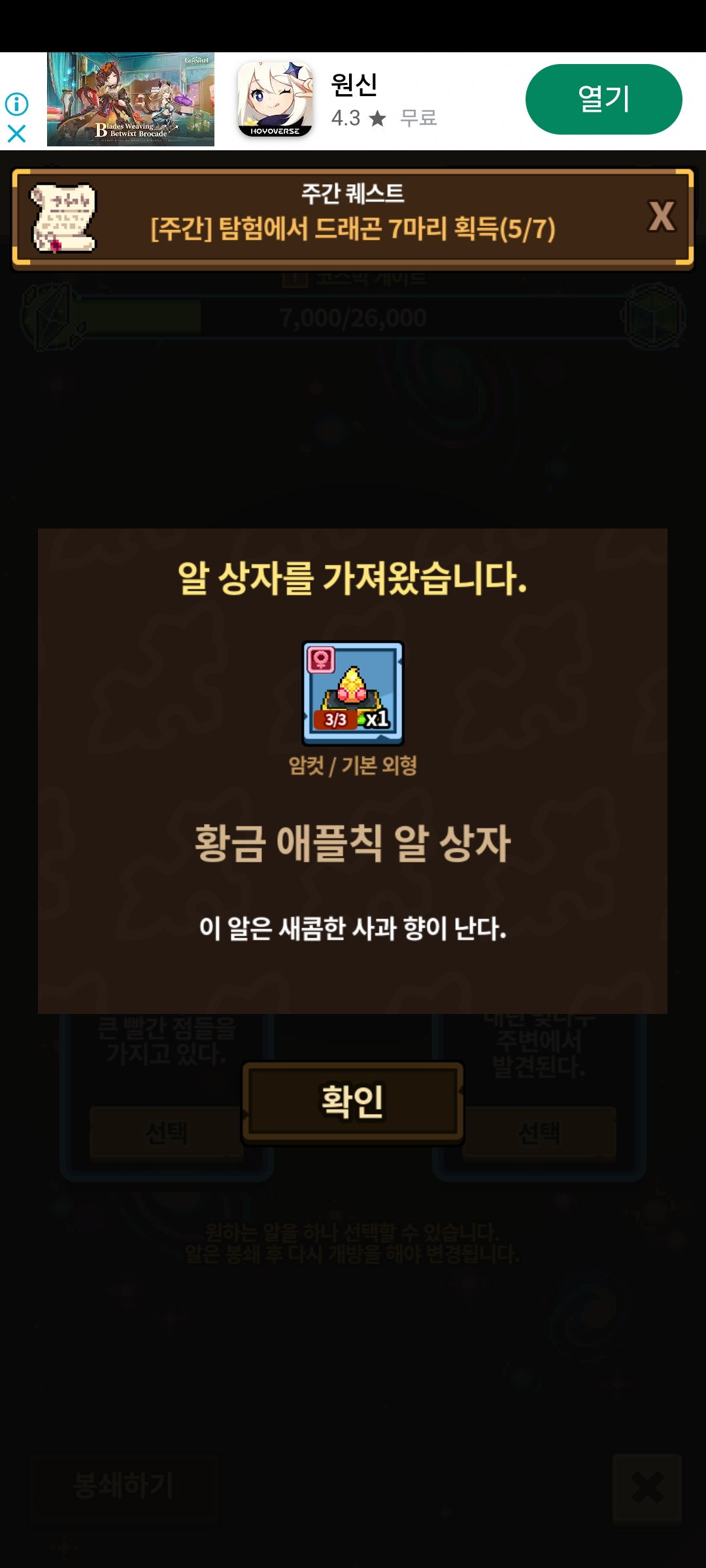Dismiss the weekly quest banner
706x1568 pixels.
click(661, 216)
